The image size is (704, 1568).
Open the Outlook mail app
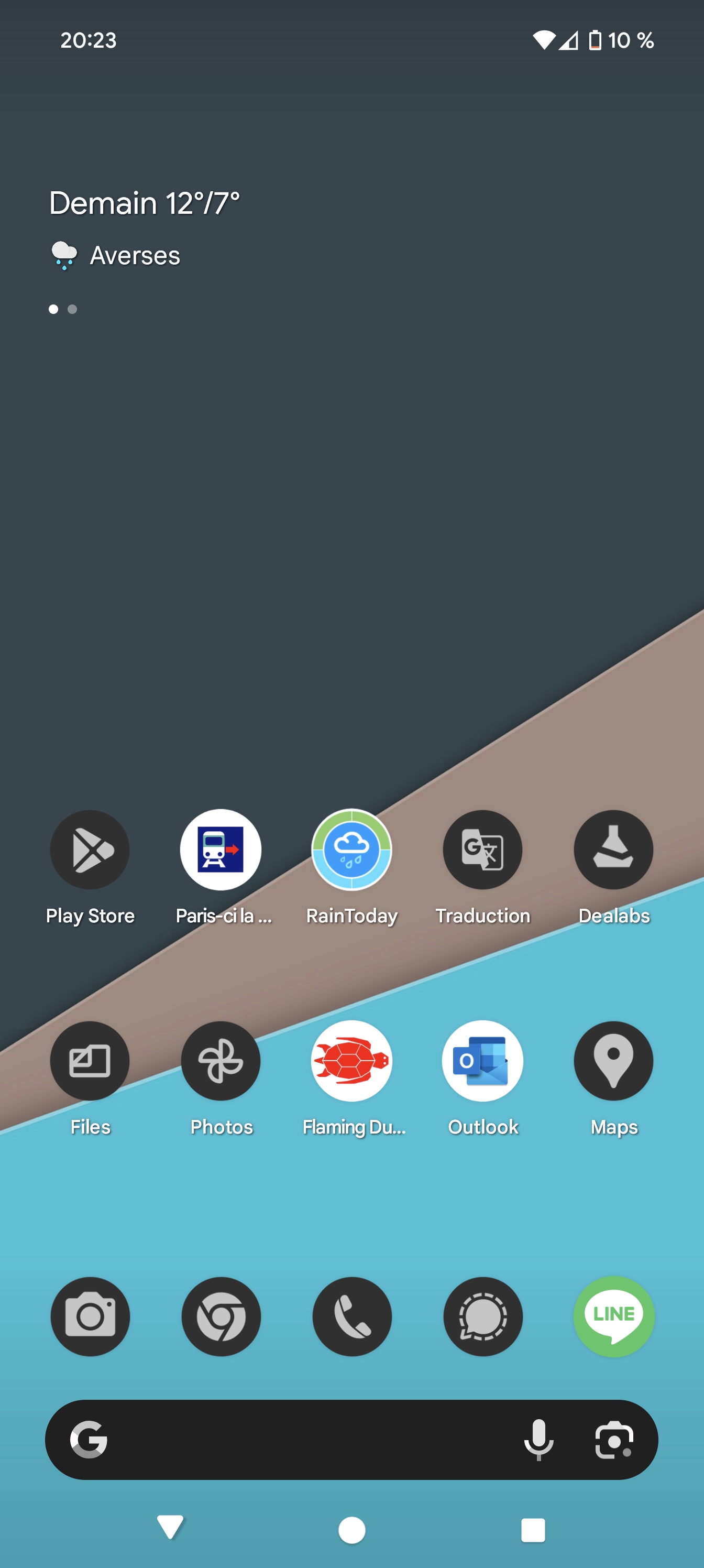pos(482,1061)
